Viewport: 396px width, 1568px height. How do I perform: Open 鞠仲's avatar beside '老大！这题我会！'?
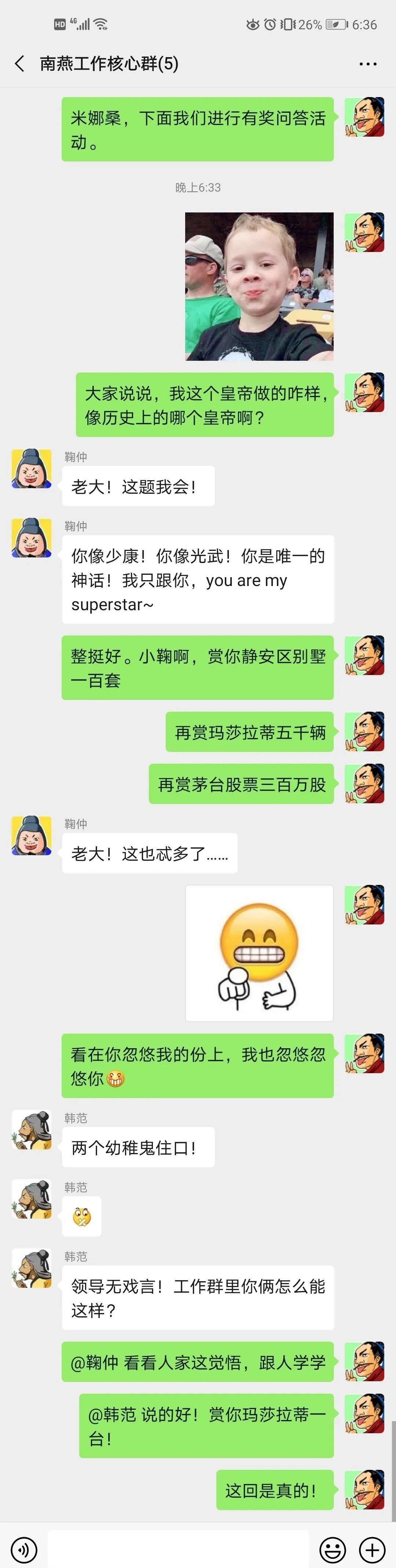point(32,469)
